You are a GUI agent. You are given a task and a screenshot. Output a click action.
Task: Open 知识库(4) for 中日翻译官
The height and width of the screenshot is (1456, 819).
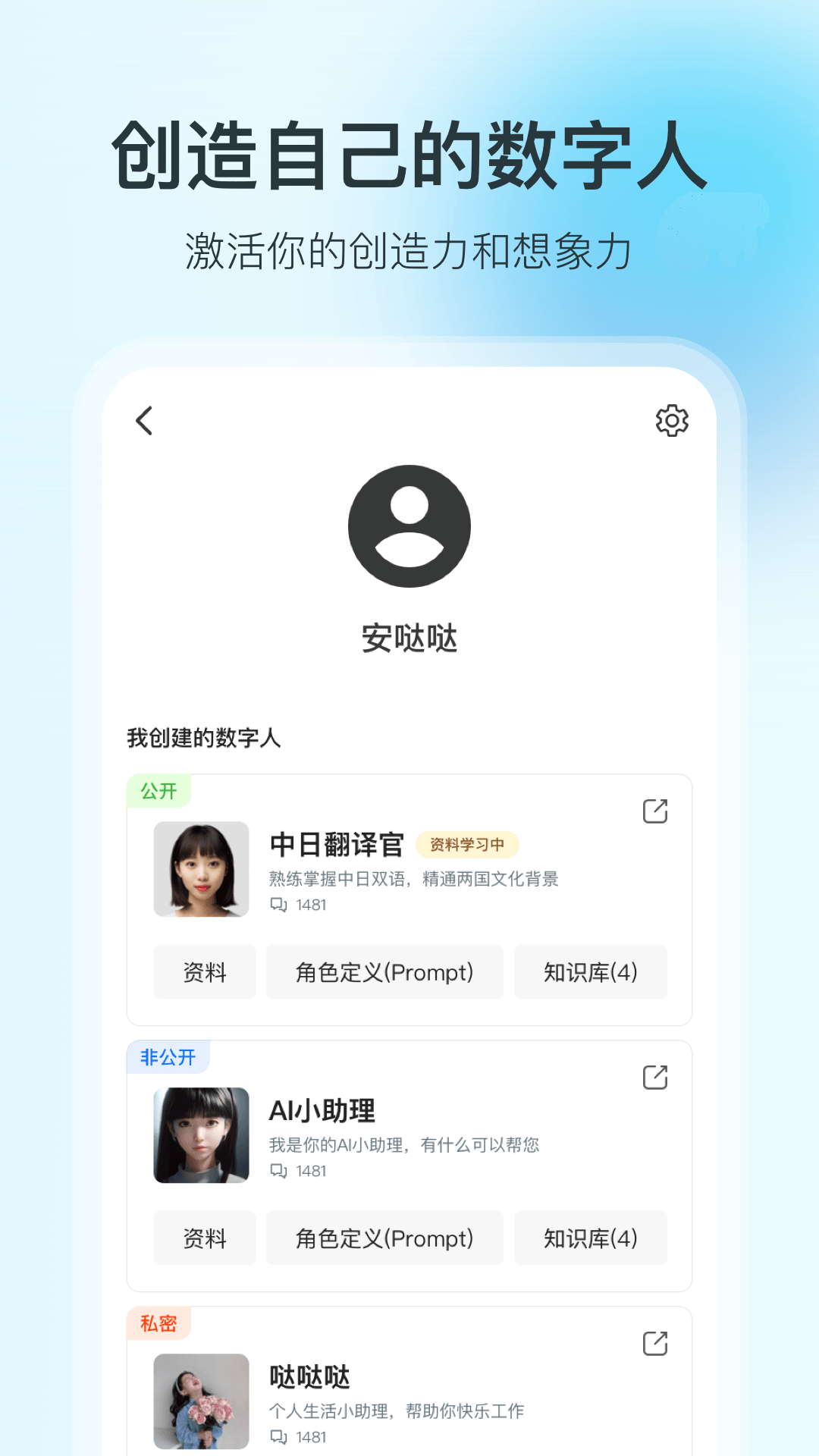coord(590,971)
